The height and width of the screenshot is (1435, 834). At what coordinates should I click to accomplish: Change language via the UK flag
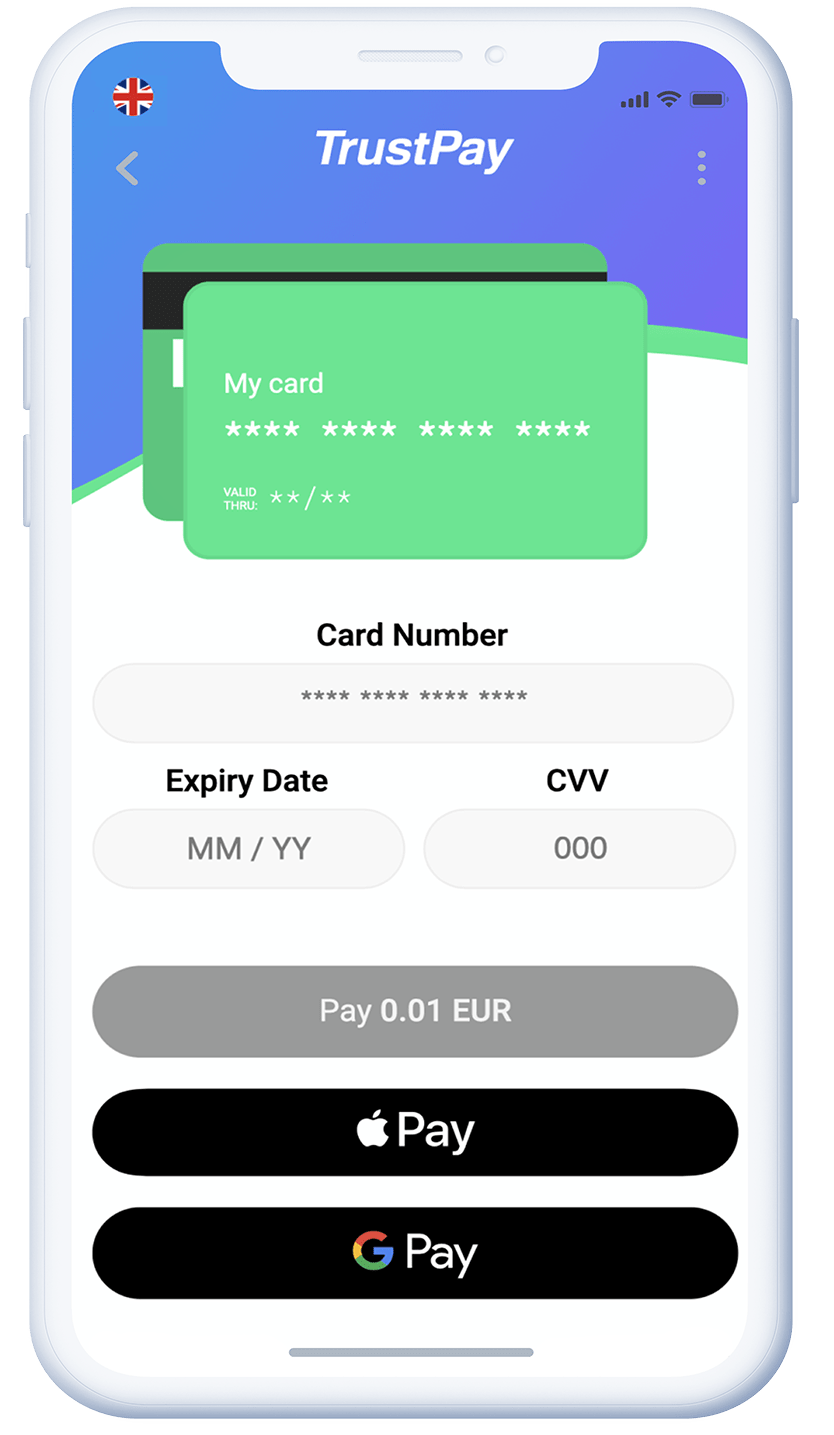click(133, 98)
